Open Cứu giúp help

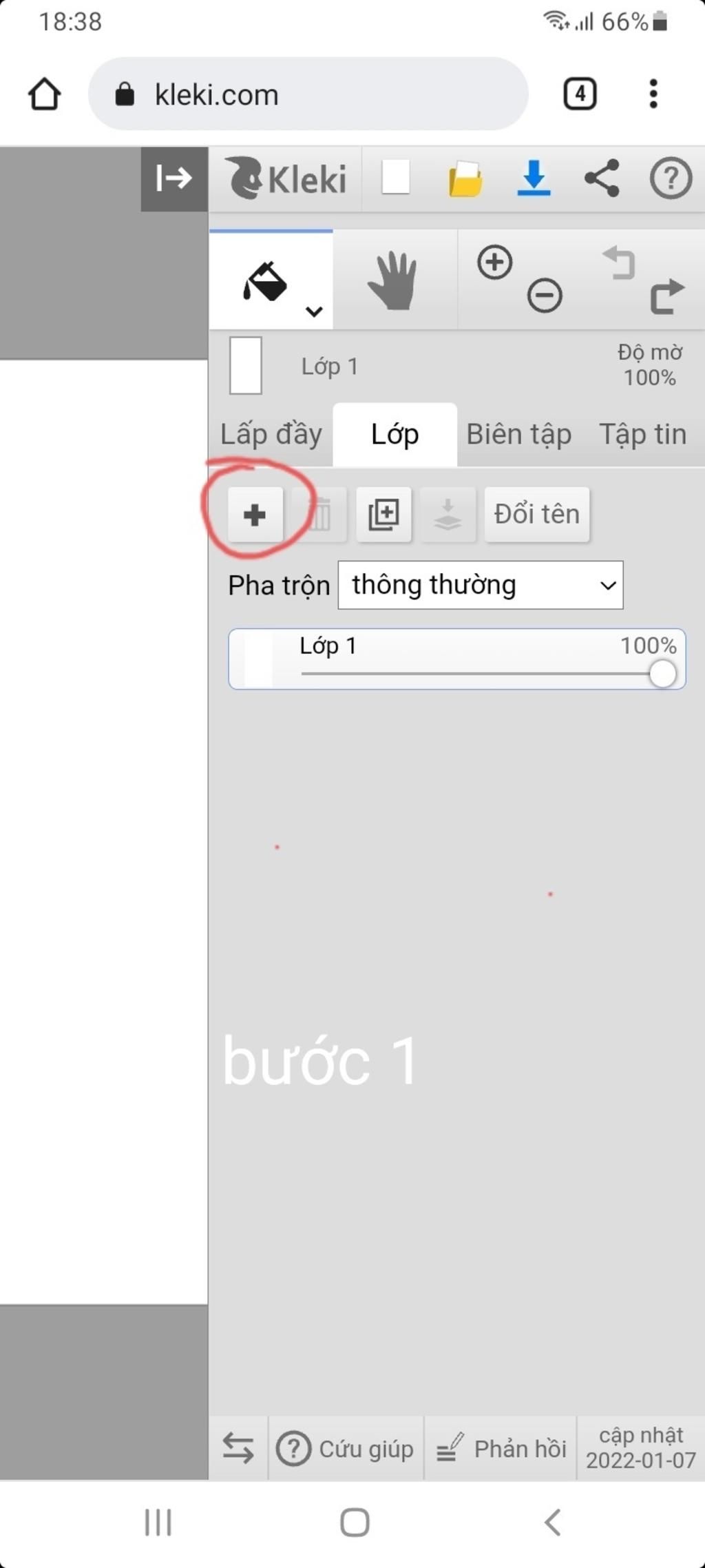coord(346,1449)
